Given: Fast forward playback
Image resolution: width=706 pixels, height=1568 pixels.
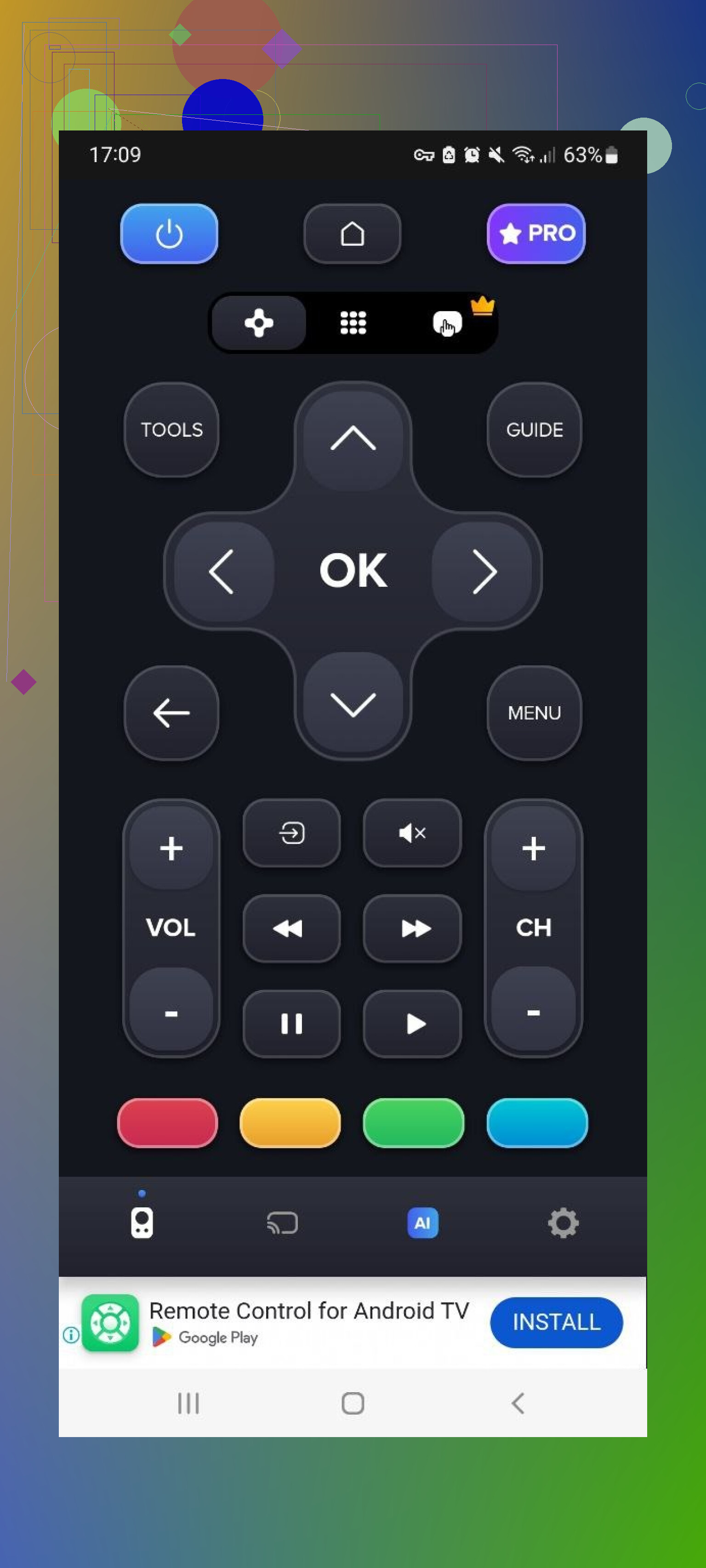Looking at the screenshot, I should [412, 928].
